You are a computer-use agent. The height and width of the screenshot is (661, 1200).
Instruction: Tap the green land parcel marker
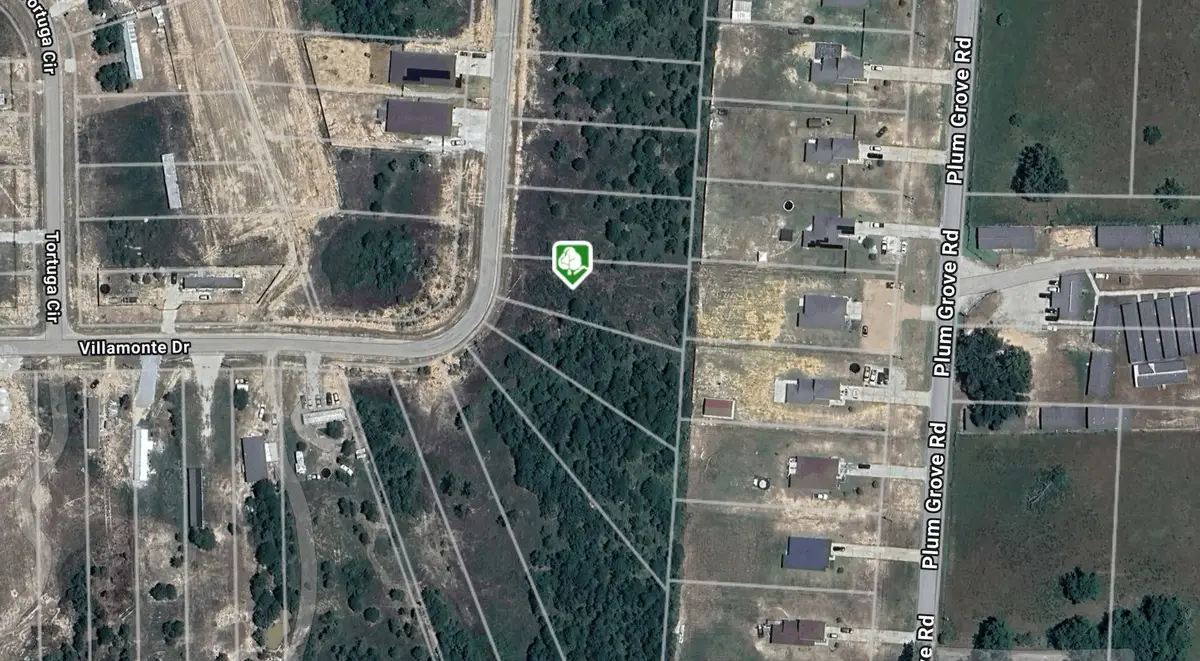[x=572, y=263]
